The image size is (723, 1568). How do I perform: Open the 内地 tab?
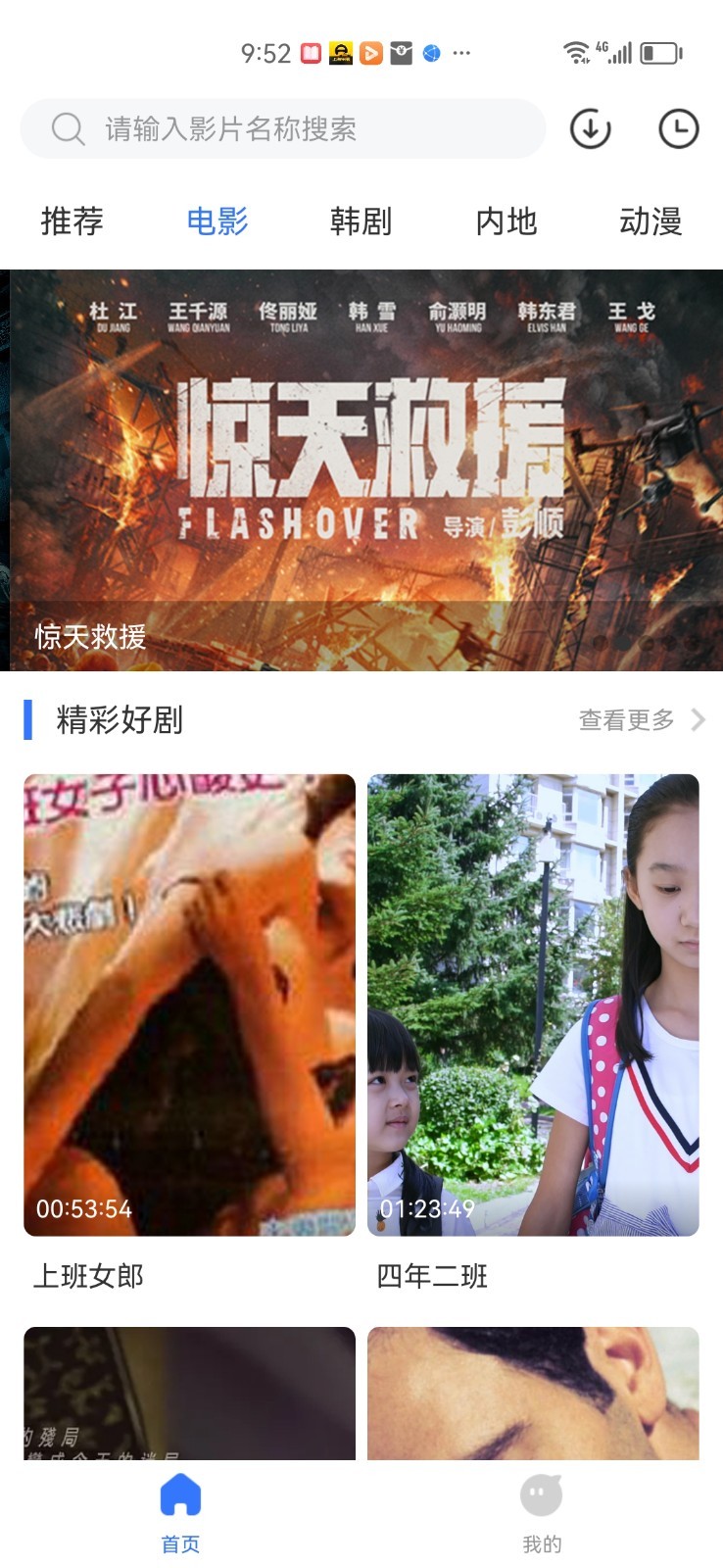pyautogui.click(x=506, y=221)
